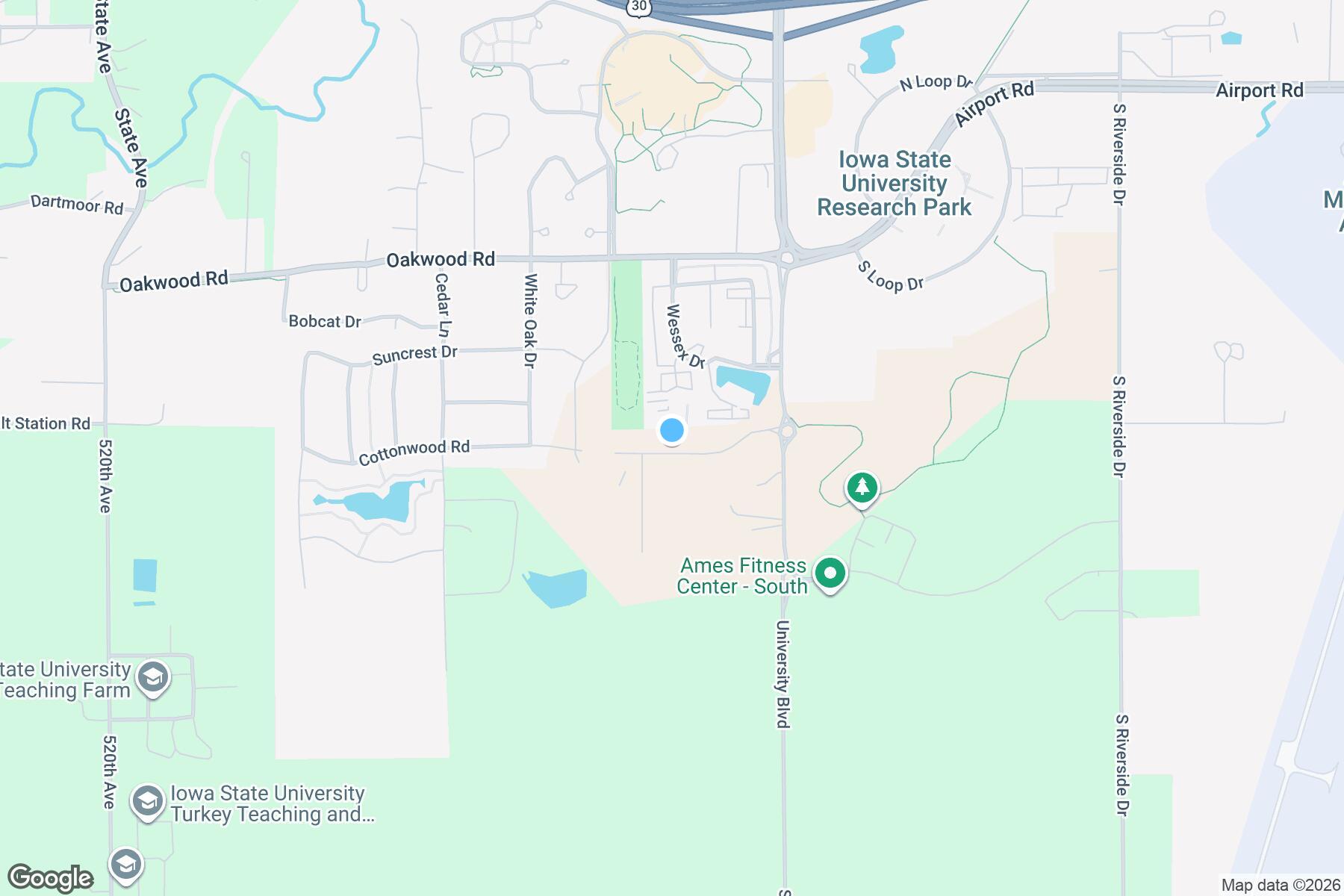Select Iowa State University Turkey Teaching marker
The width and height of the screenshot is (1344, 896).
point(147,802)
